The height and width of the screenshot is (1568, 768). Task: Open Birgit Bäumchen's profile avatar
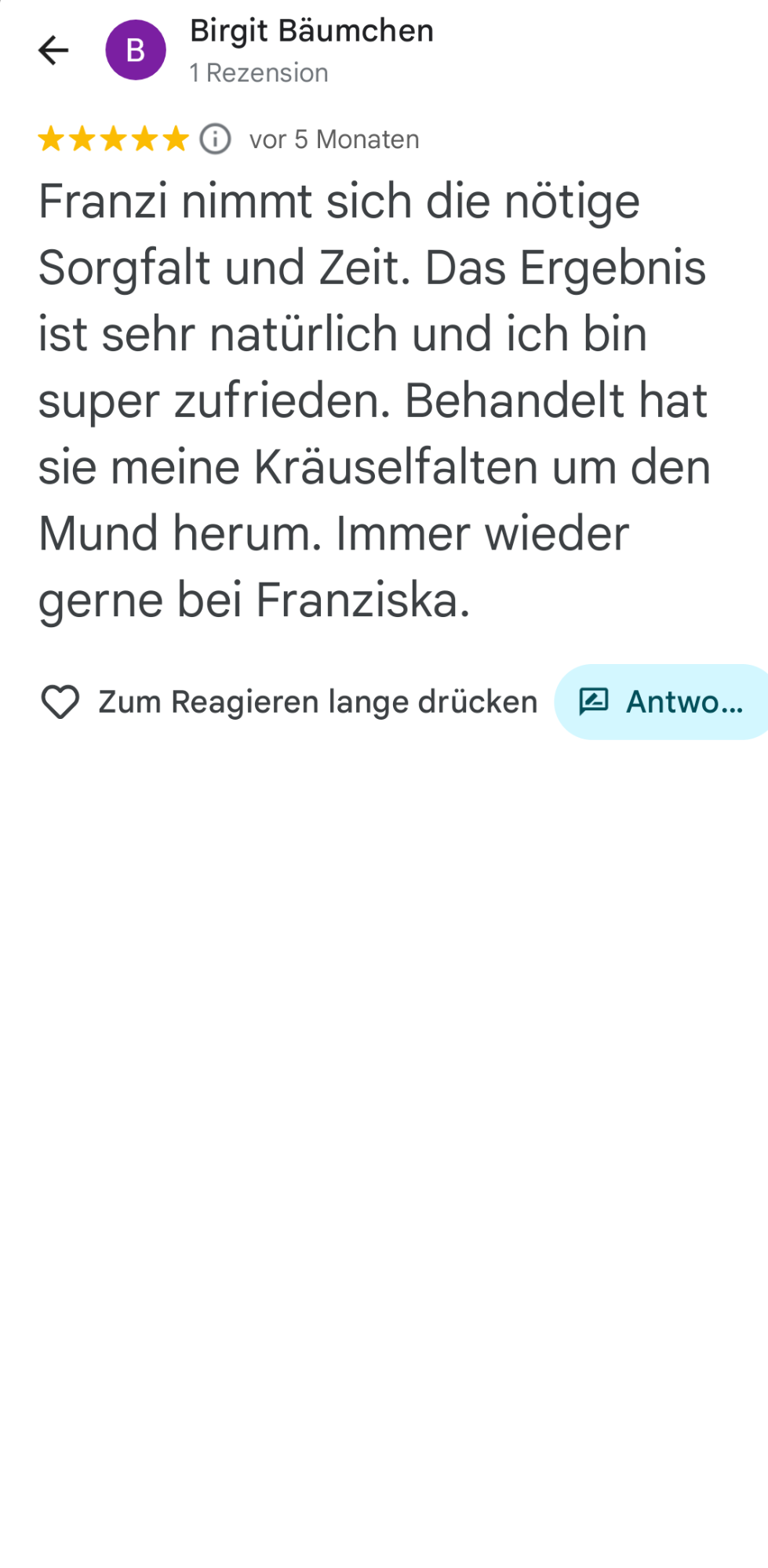point(136,50)
